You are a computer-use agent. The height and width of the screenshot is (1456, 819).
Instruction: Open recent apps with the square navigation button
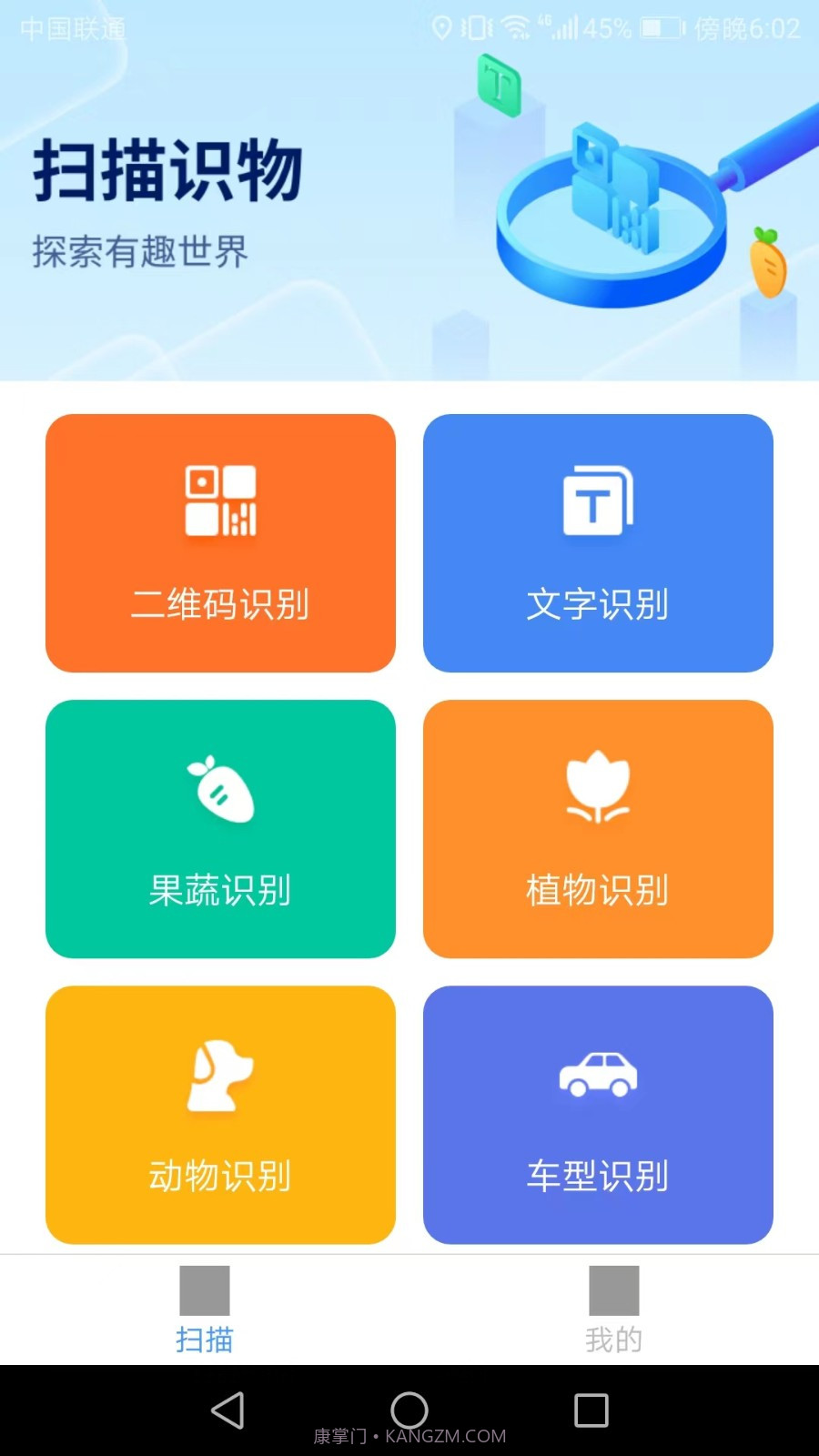[591, 1409]
